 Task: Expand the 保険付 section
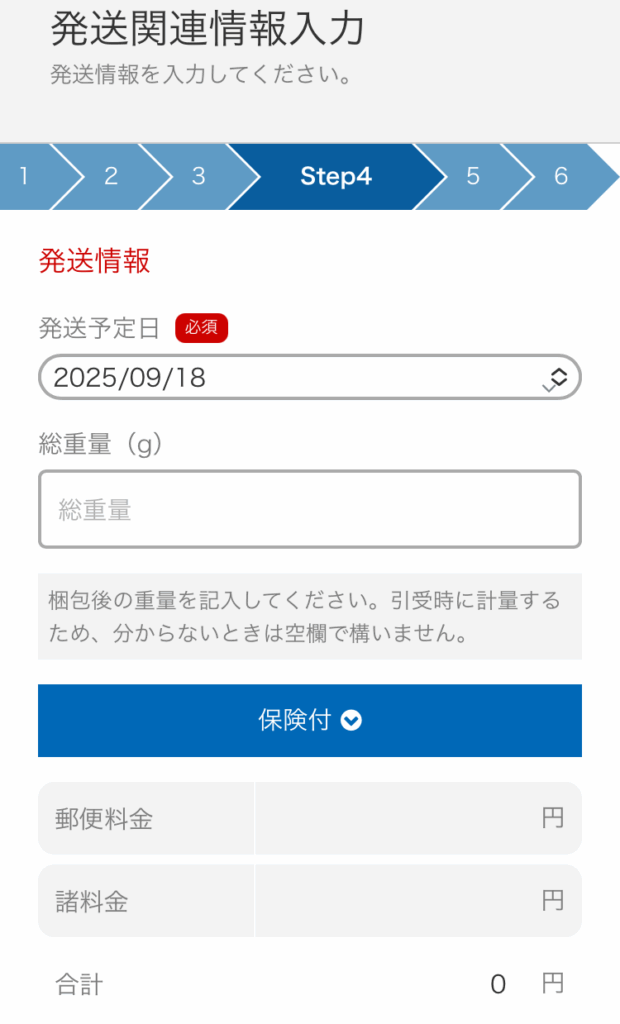310,721
